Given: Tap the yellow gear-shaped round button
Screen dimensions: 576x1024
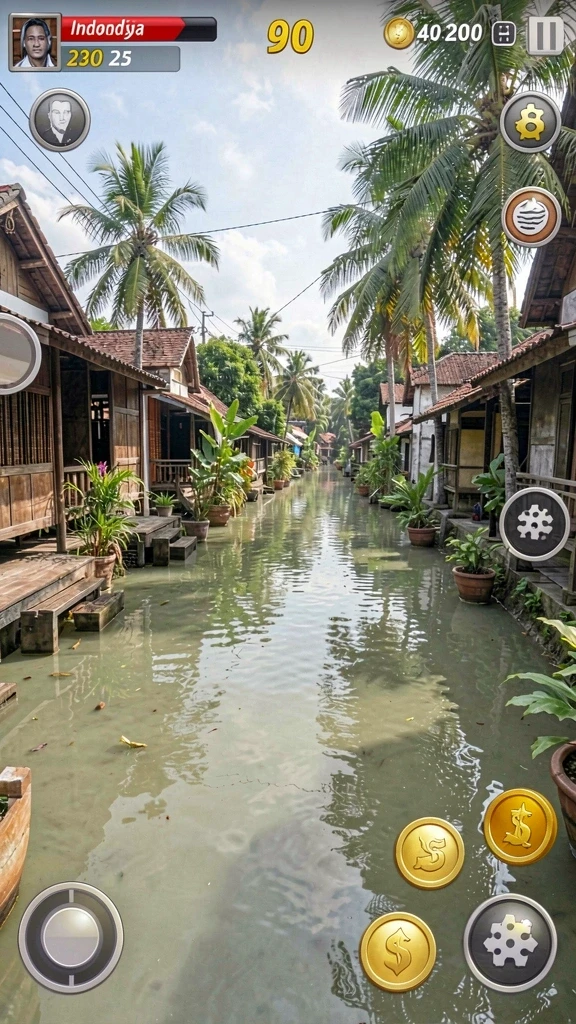Looking at the screenshot, I should tap(530, 121).
